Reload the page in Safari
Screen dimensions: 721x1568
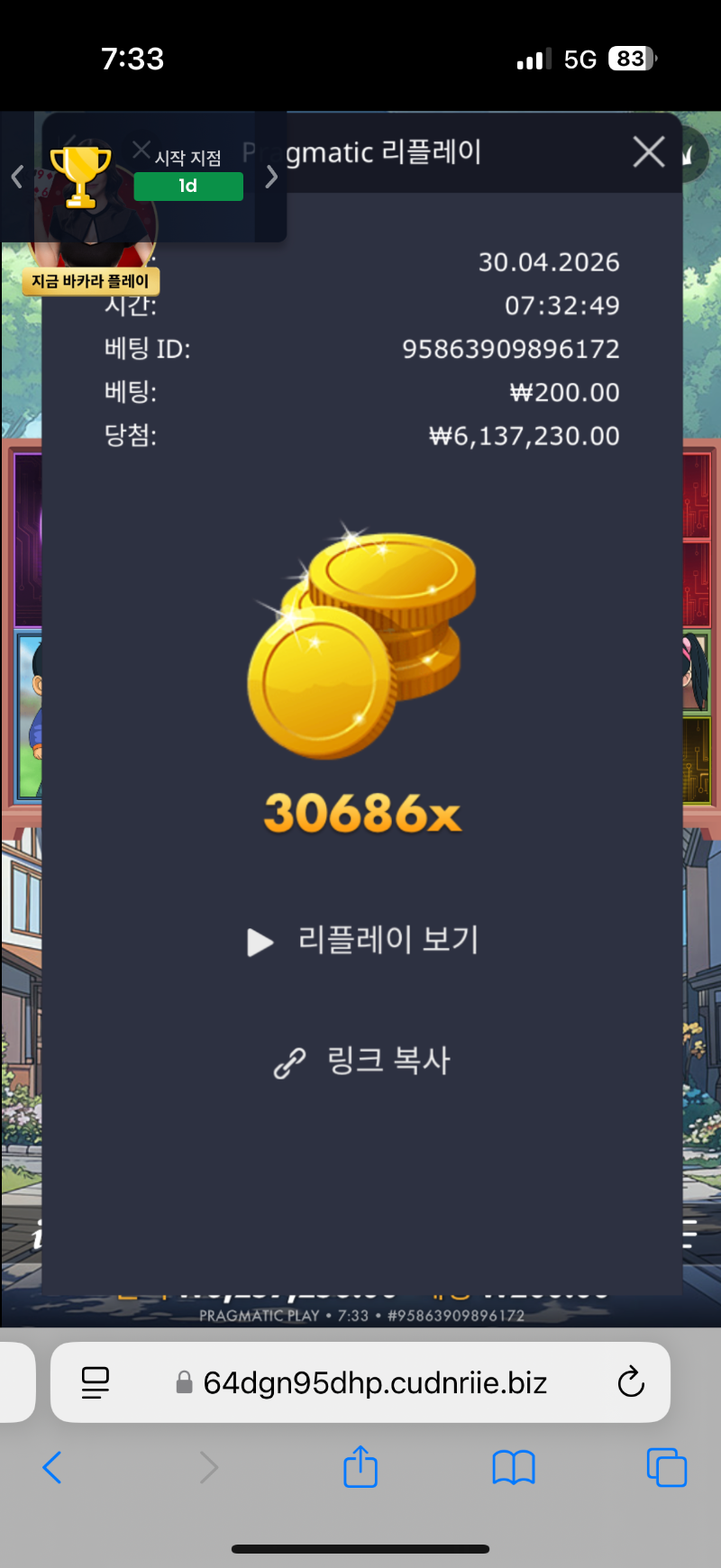pos(631,1381)
